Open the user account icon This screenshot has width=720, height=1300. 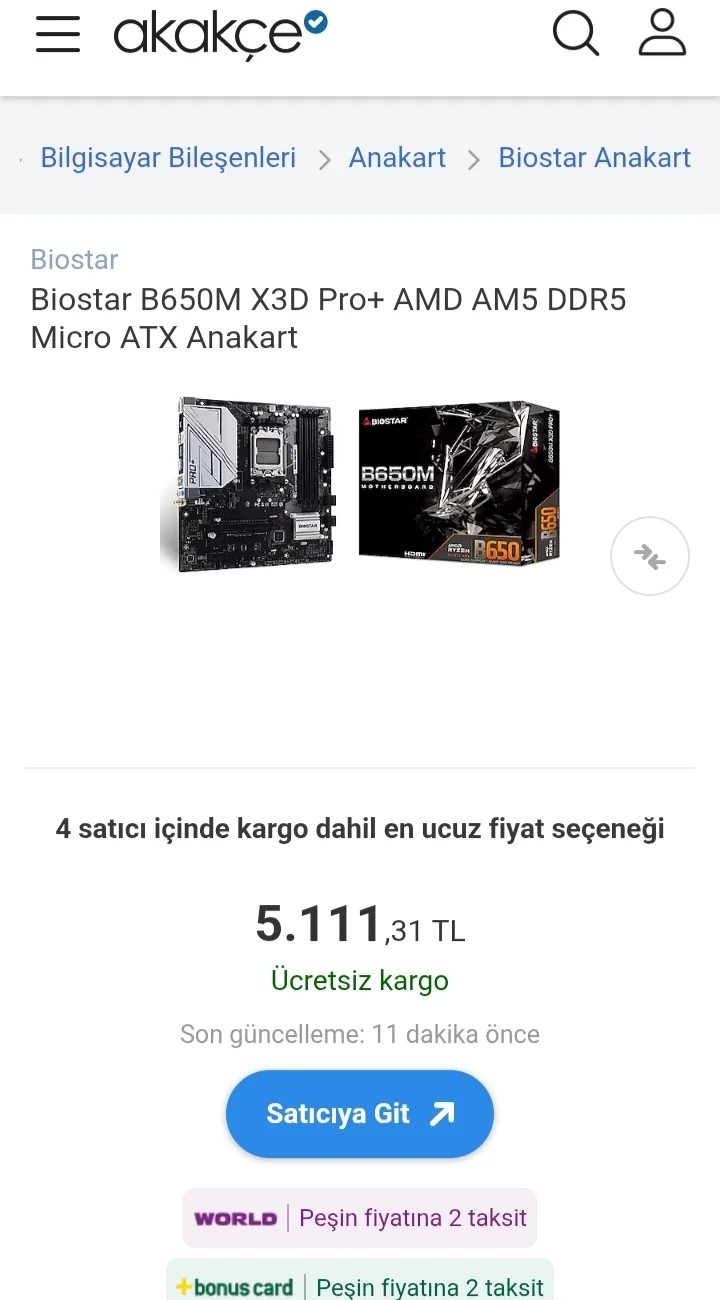(662, 34)
